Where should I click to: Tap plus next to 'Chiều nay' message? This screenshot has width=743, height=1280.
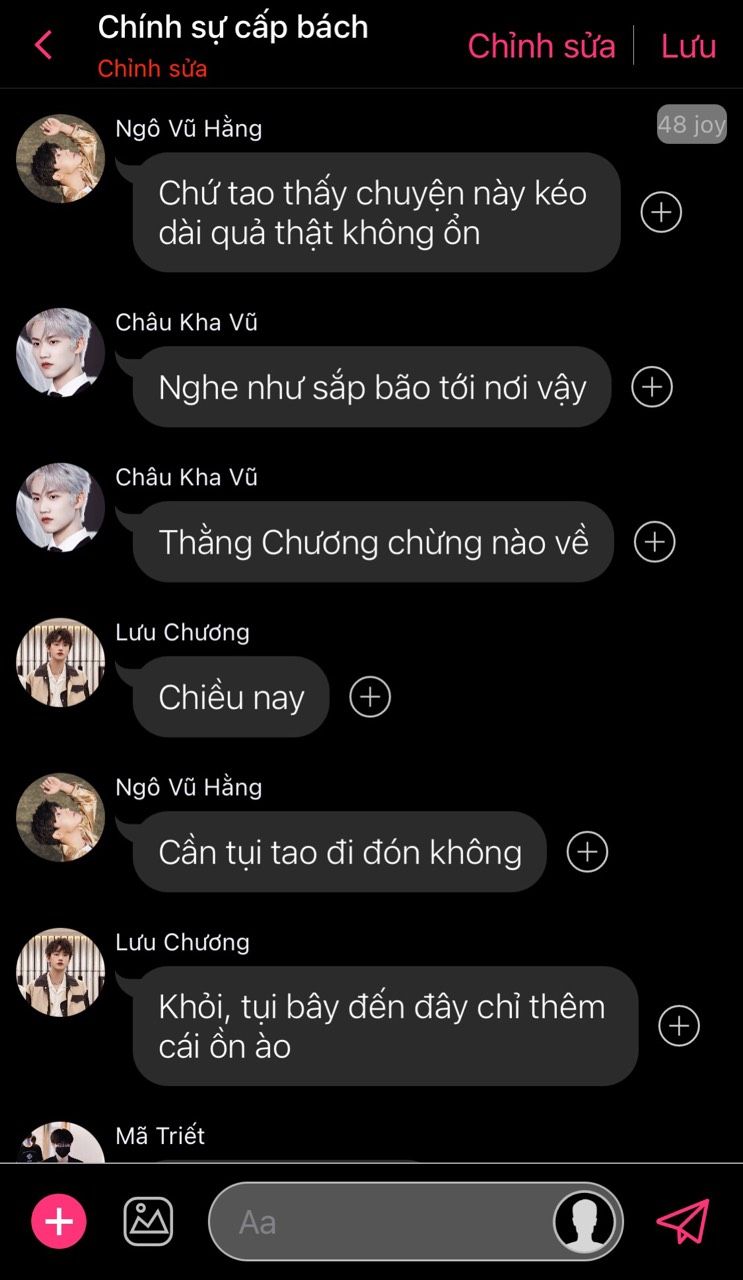(x=370, y=697)
